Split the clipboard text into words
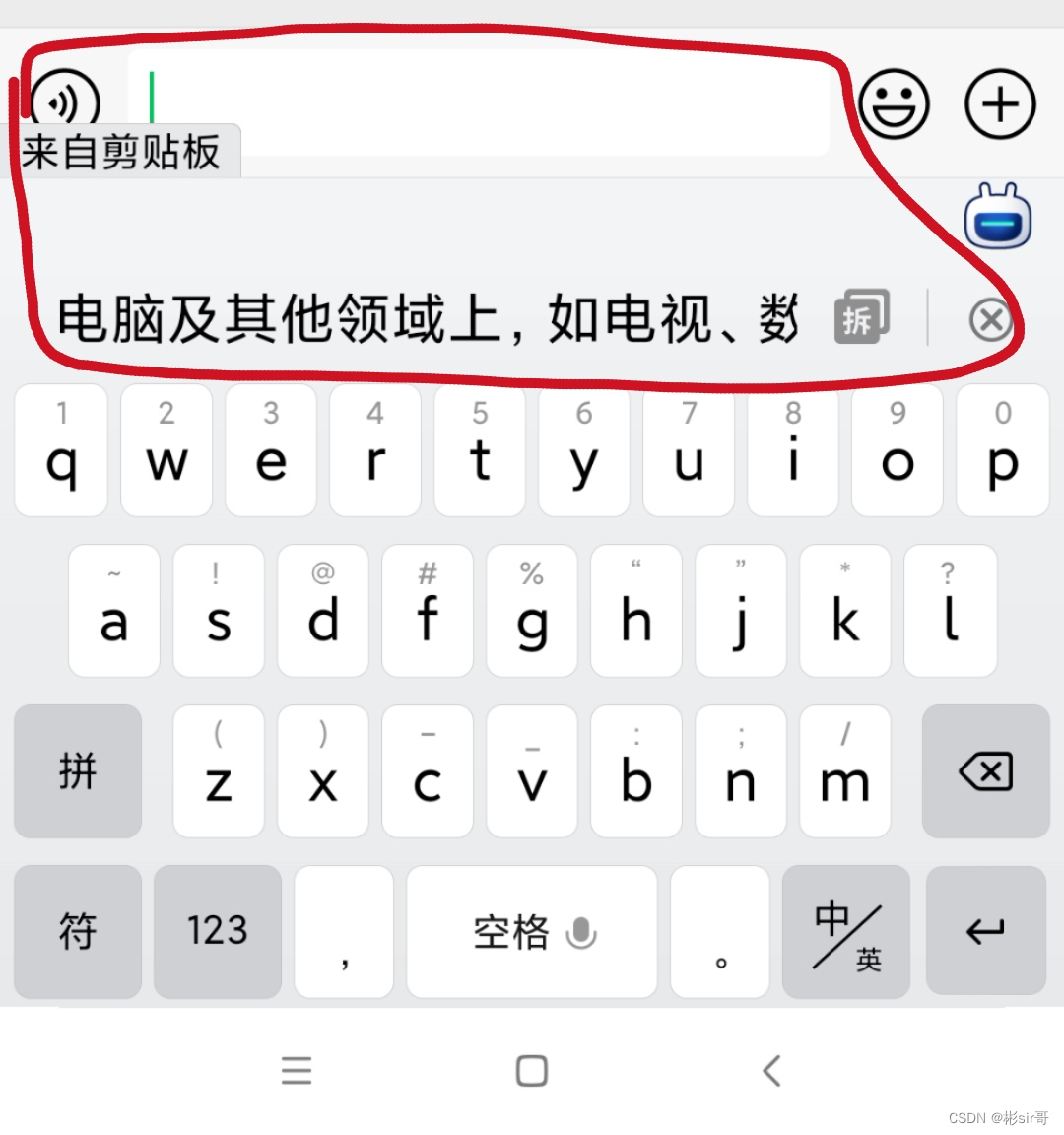 861,317
